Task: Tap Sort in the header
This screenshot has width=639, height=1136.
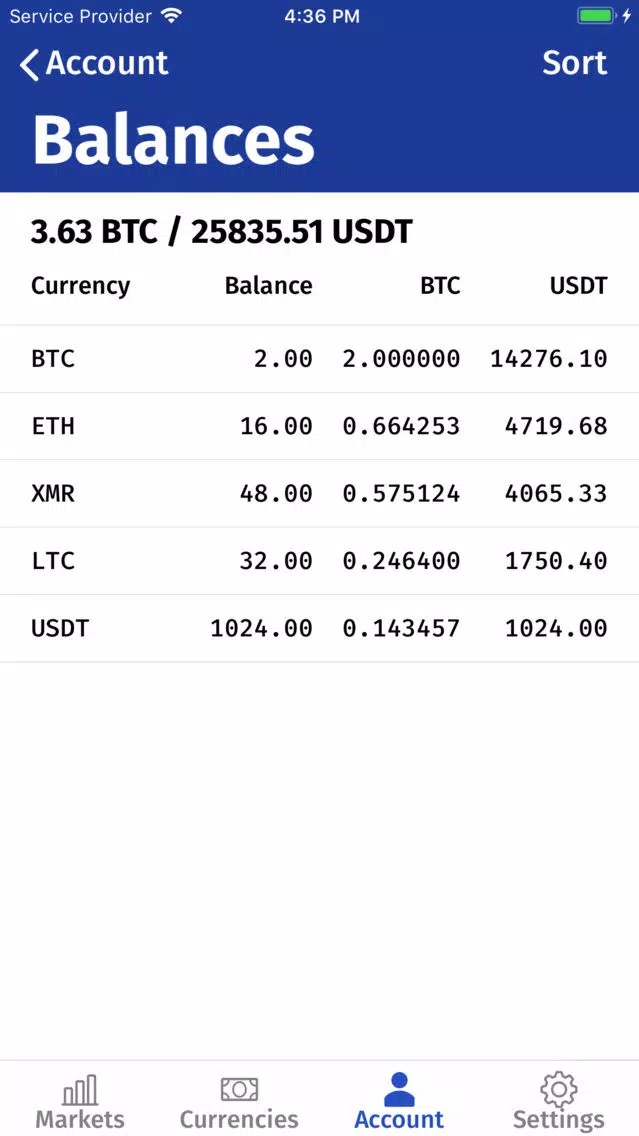Action: click(575, 64)
